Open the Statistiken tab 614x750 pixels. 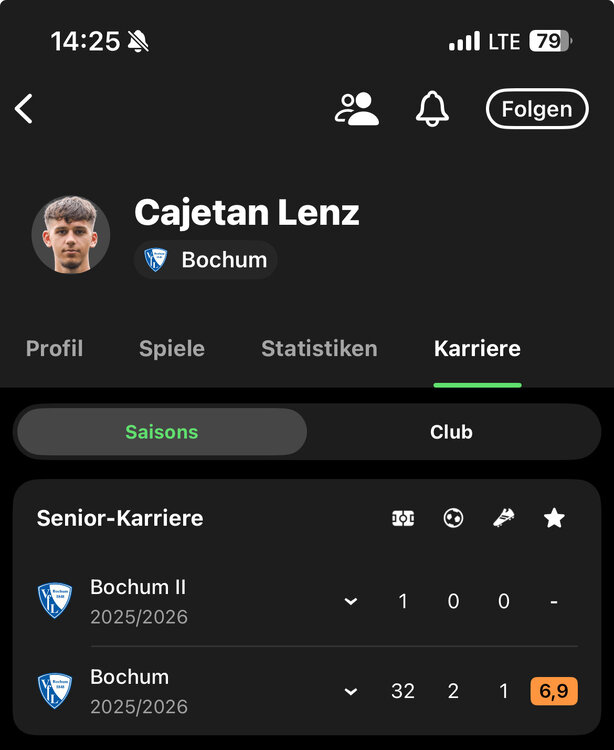[x=319, y=349]
